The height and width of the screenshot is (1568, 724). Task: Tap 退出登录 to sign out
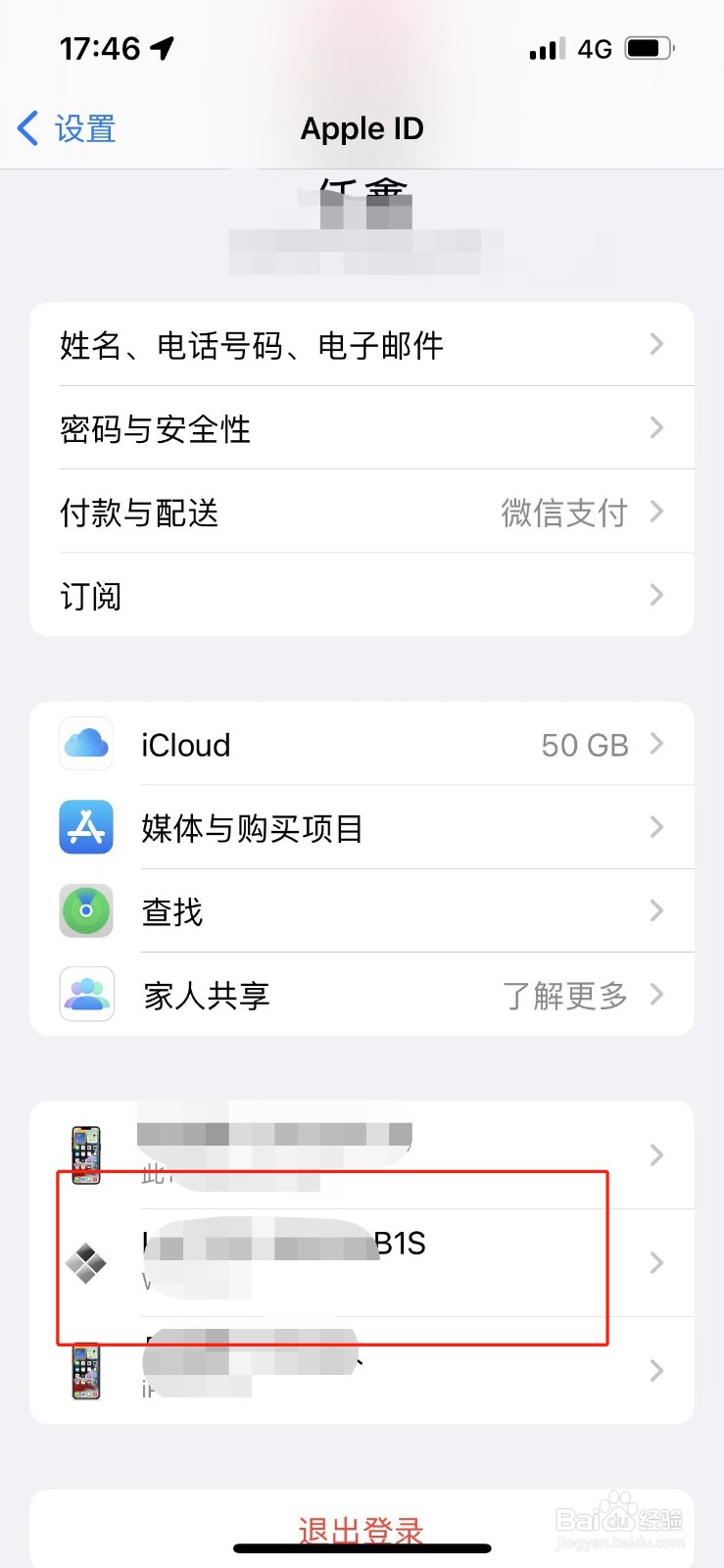pyautogui.click(x=362, y=1526)
